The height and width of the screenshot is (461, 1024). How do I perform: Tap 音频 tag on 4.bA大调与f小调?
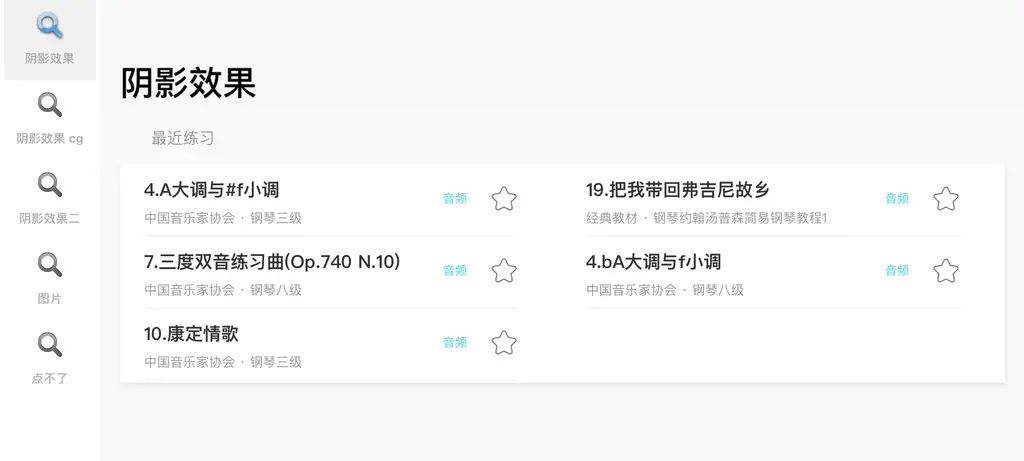click(x=897, y=271)
